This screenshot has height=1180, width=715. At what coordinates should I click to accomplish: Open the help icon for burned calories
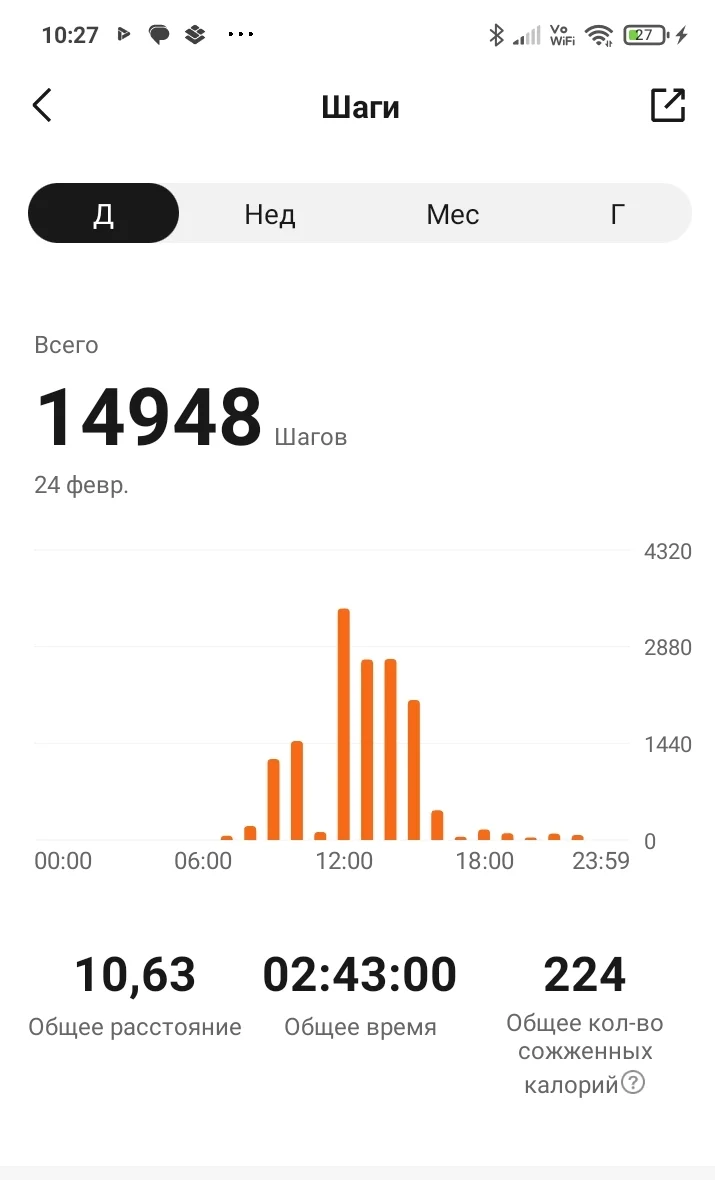[x=633, y=1082]
